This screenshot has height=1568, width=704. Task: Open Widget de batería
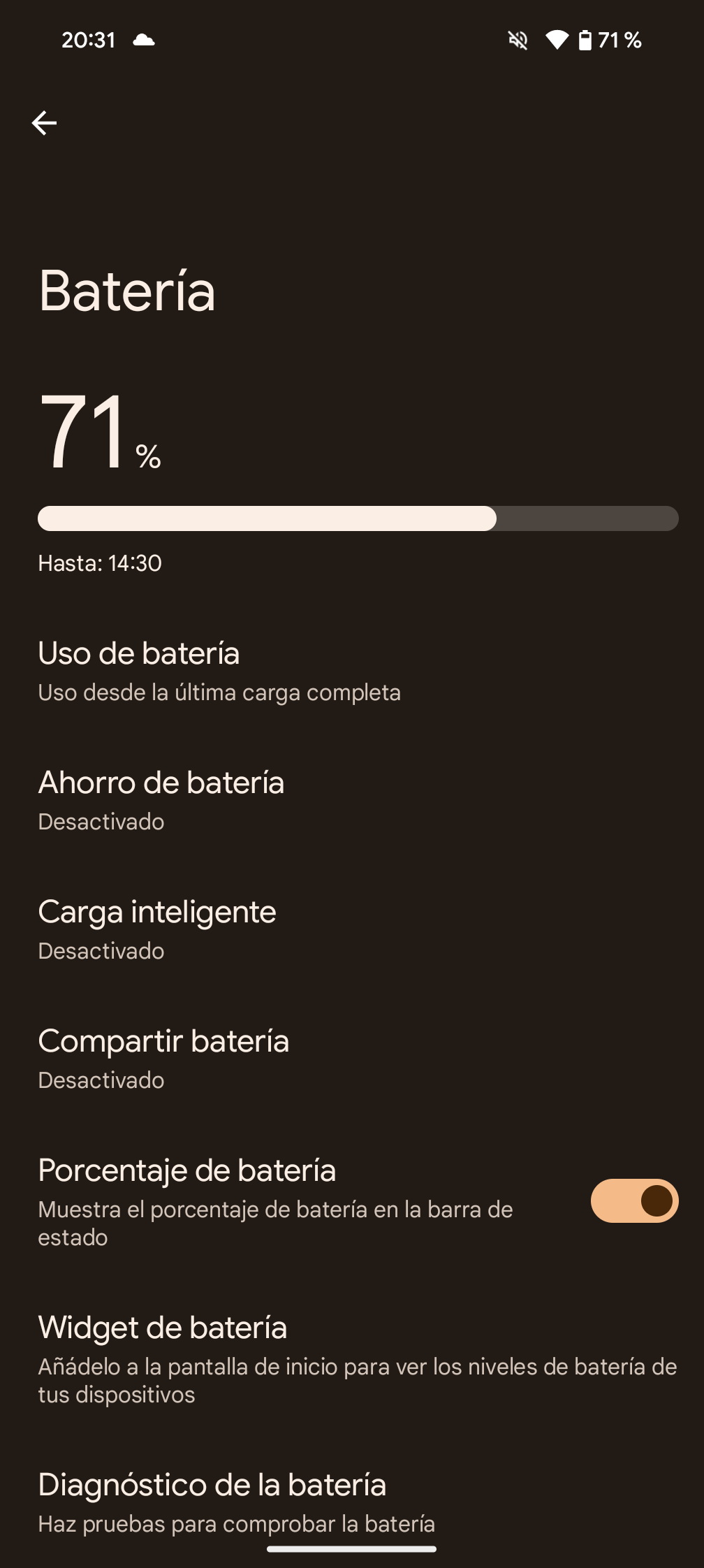352,1359
